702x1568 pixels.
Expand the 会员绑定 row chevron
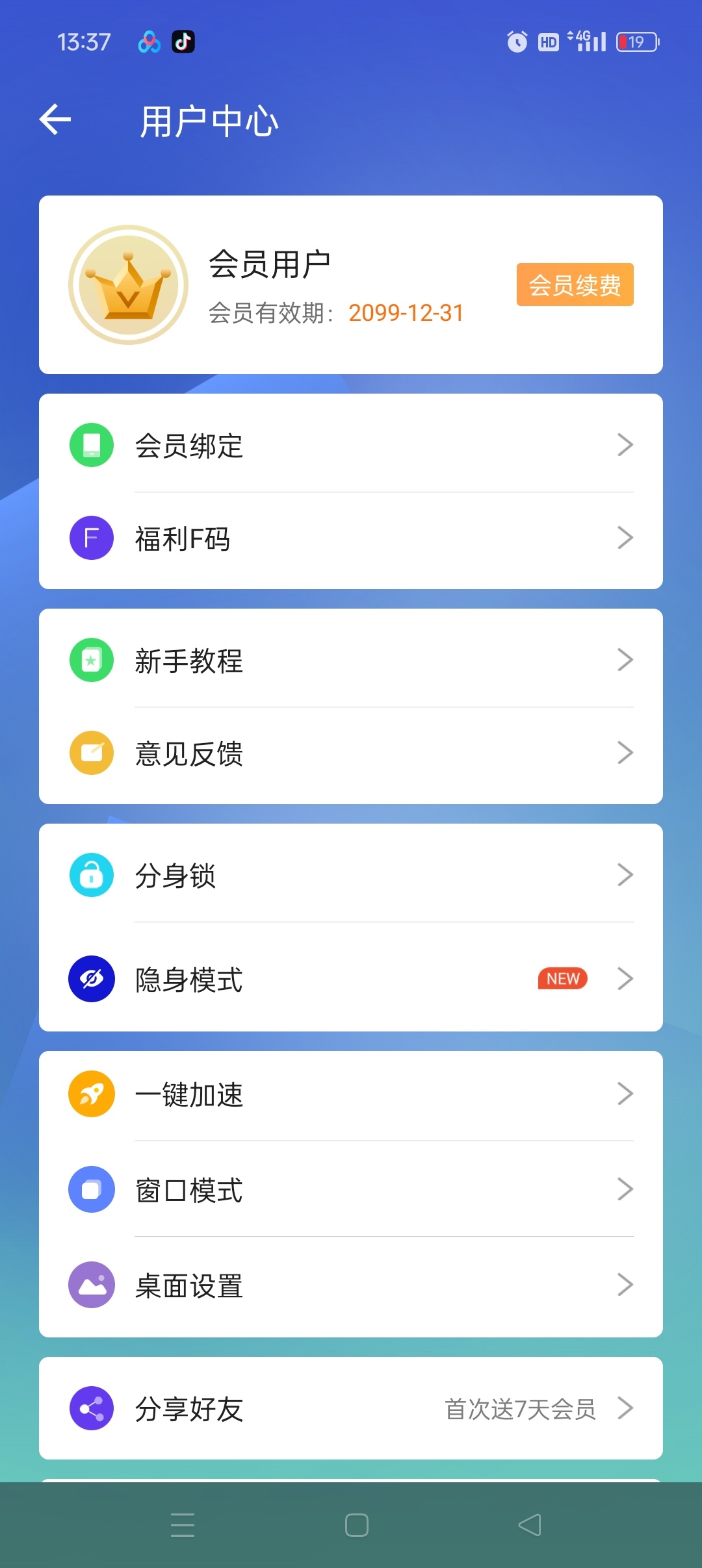(x=625, y=444)
